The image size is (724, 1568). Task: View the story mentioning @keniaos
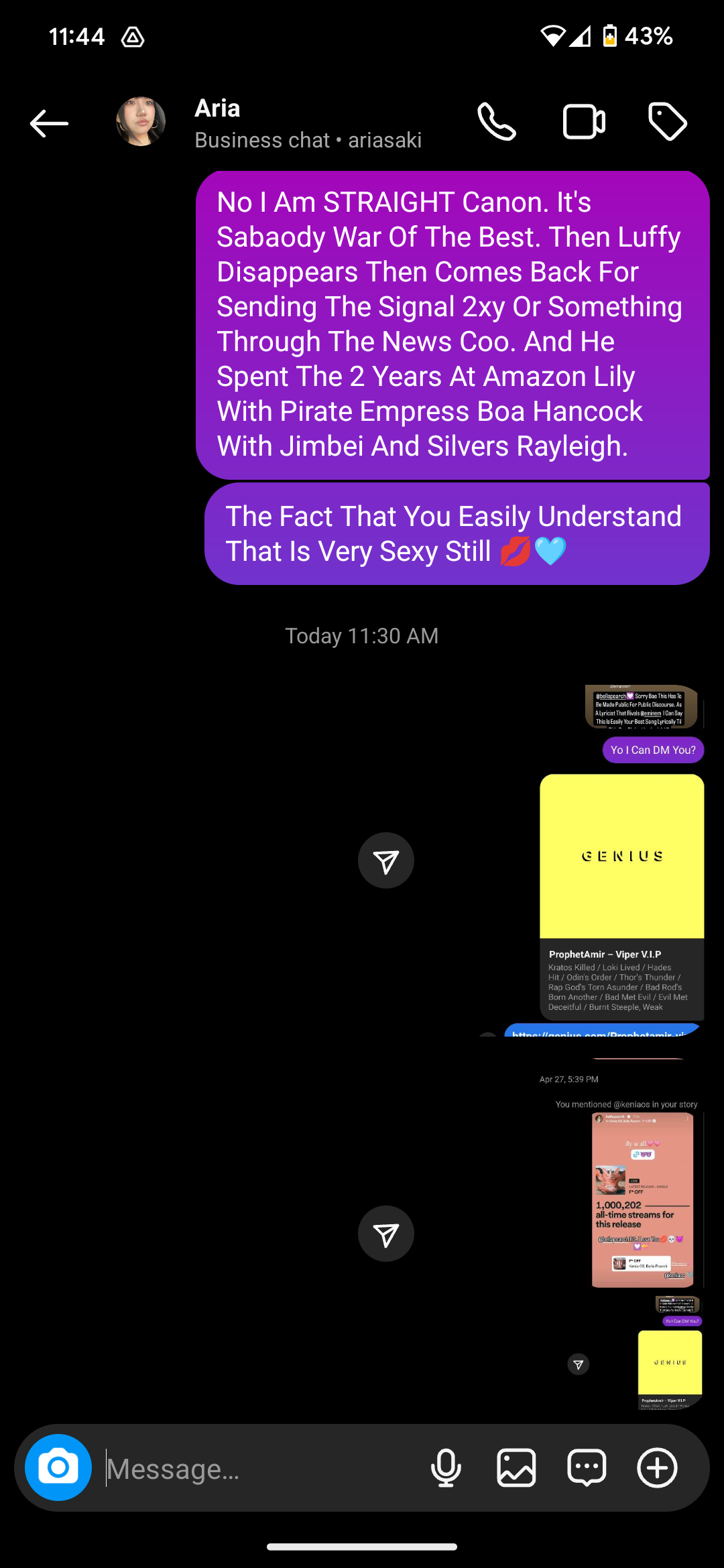pyautogui.click(x=642, y=1199)
